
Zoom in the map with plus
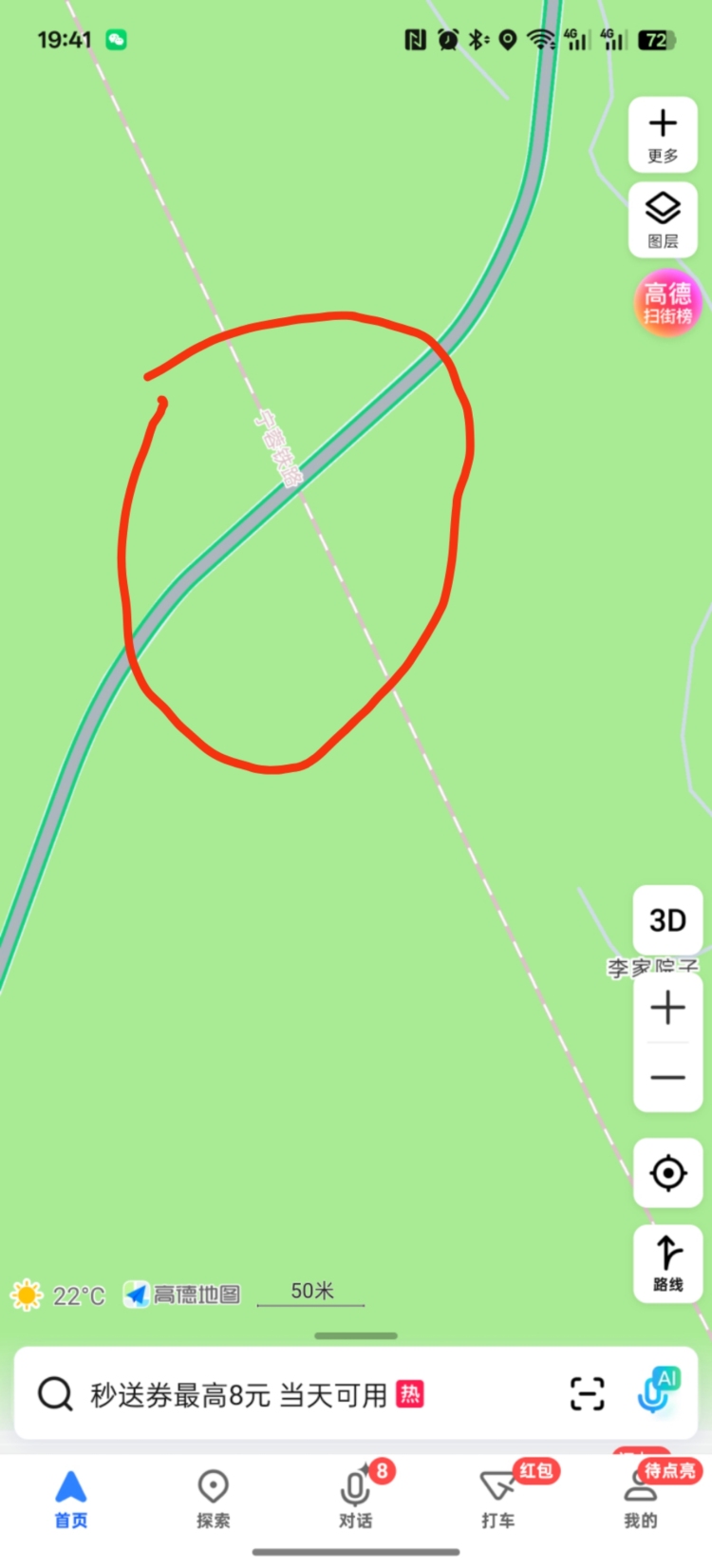(x=667, y=1008)
